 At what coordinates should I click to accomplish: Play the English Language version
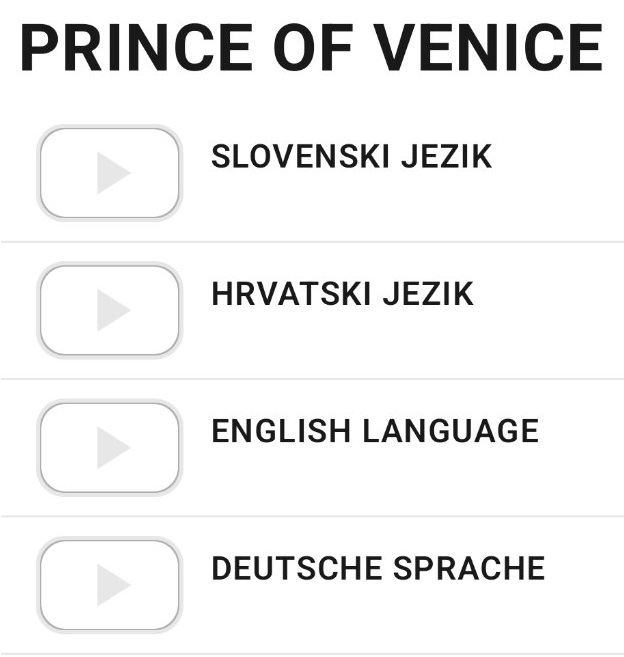[x=109, y=448]
